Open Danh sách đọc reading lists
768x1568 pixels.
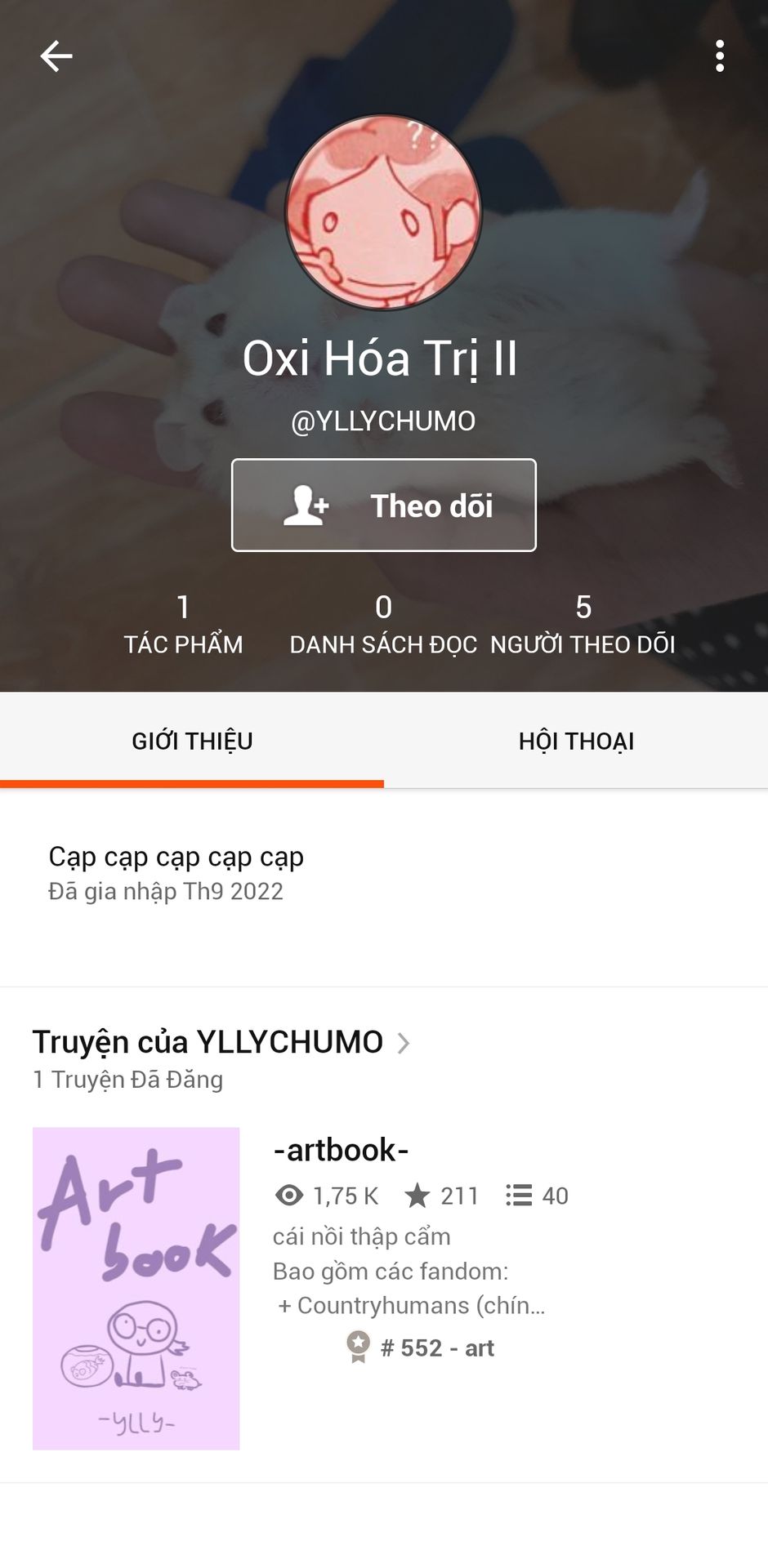tap(383, 624)
